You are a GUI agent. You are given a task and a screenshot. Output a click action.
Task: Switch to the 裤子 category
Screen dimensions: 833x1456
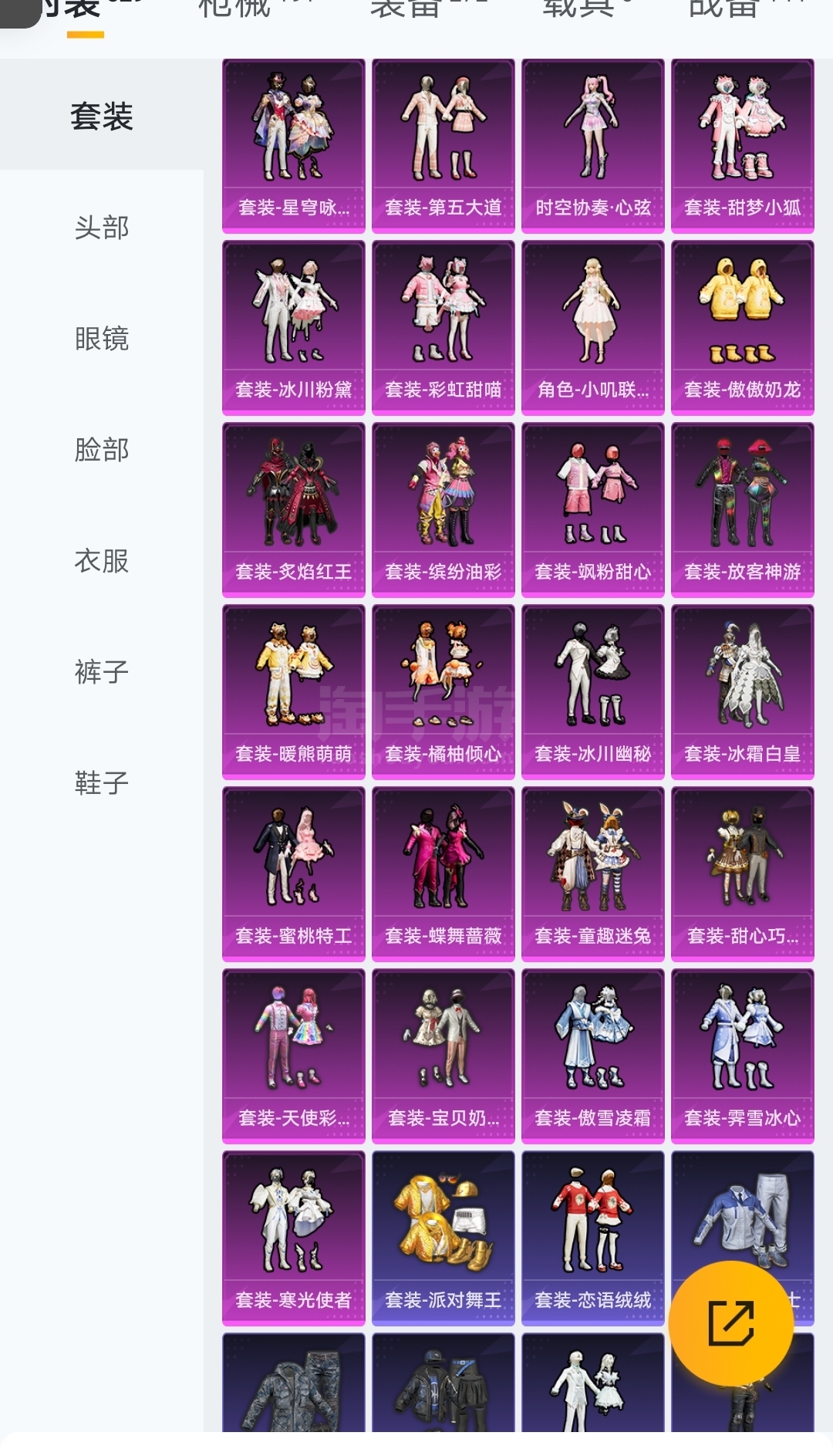(x=101, y=672)
